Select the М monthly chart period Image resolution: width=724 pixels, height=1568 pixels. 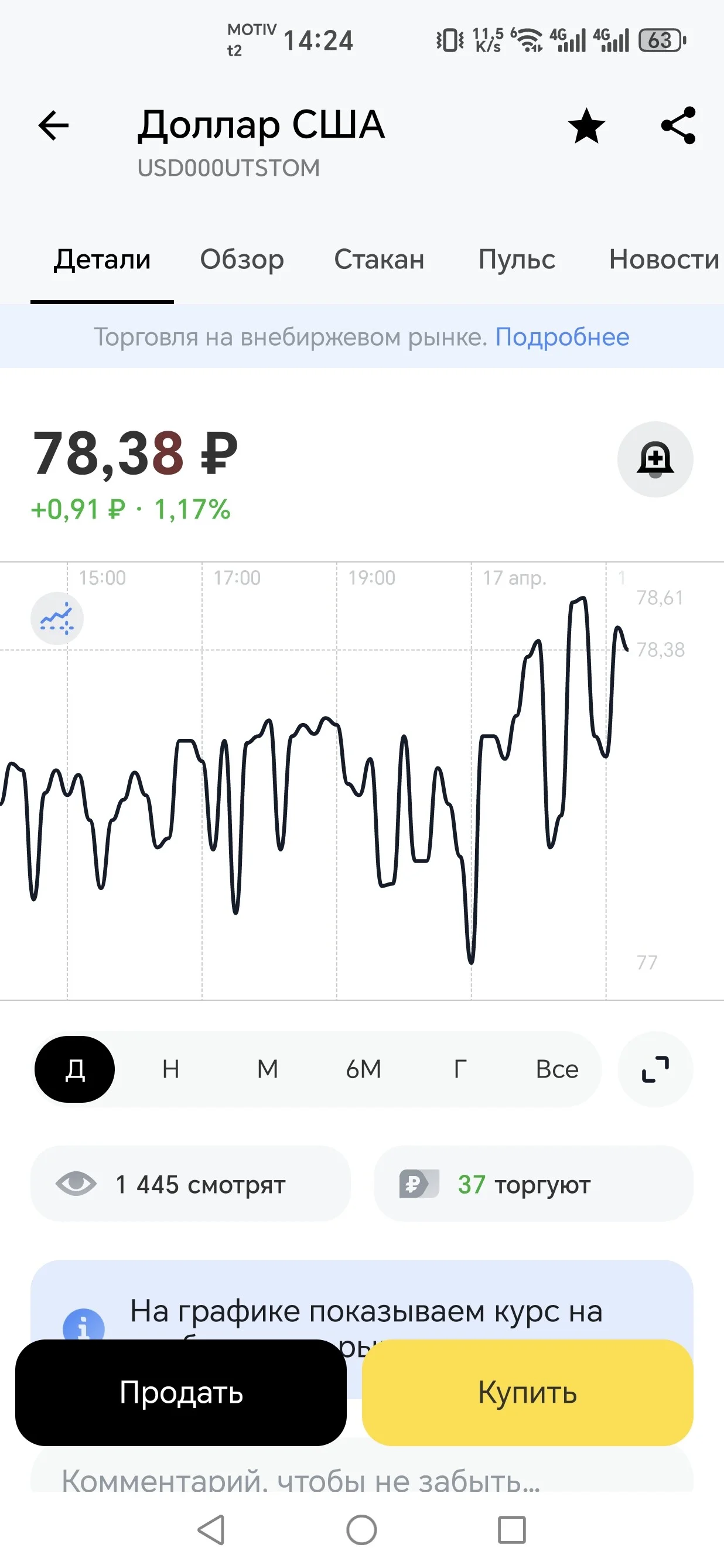point(268,1069)
